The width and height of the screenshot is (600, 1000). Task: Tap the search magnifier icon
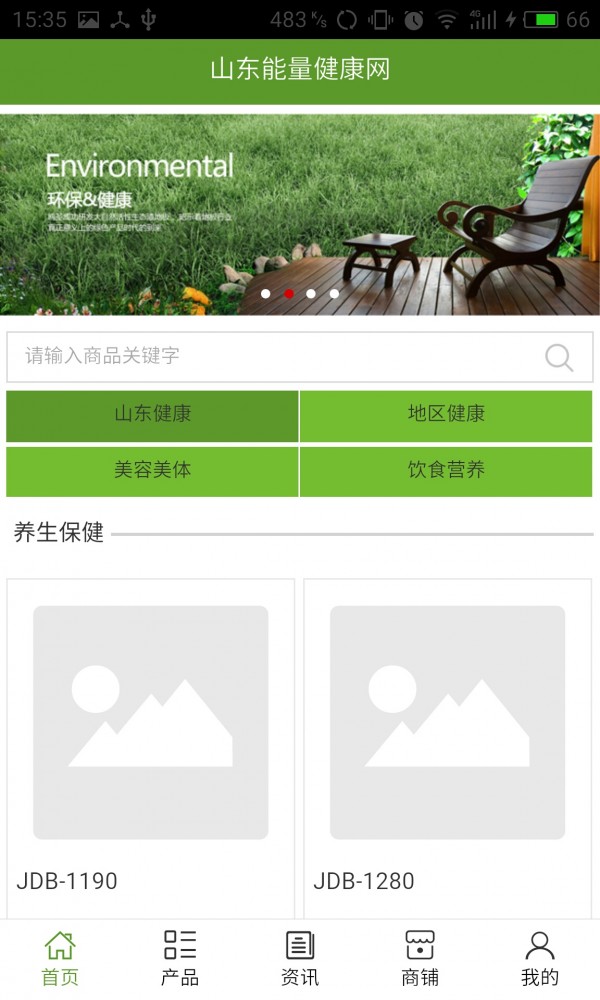coord(559,357)
